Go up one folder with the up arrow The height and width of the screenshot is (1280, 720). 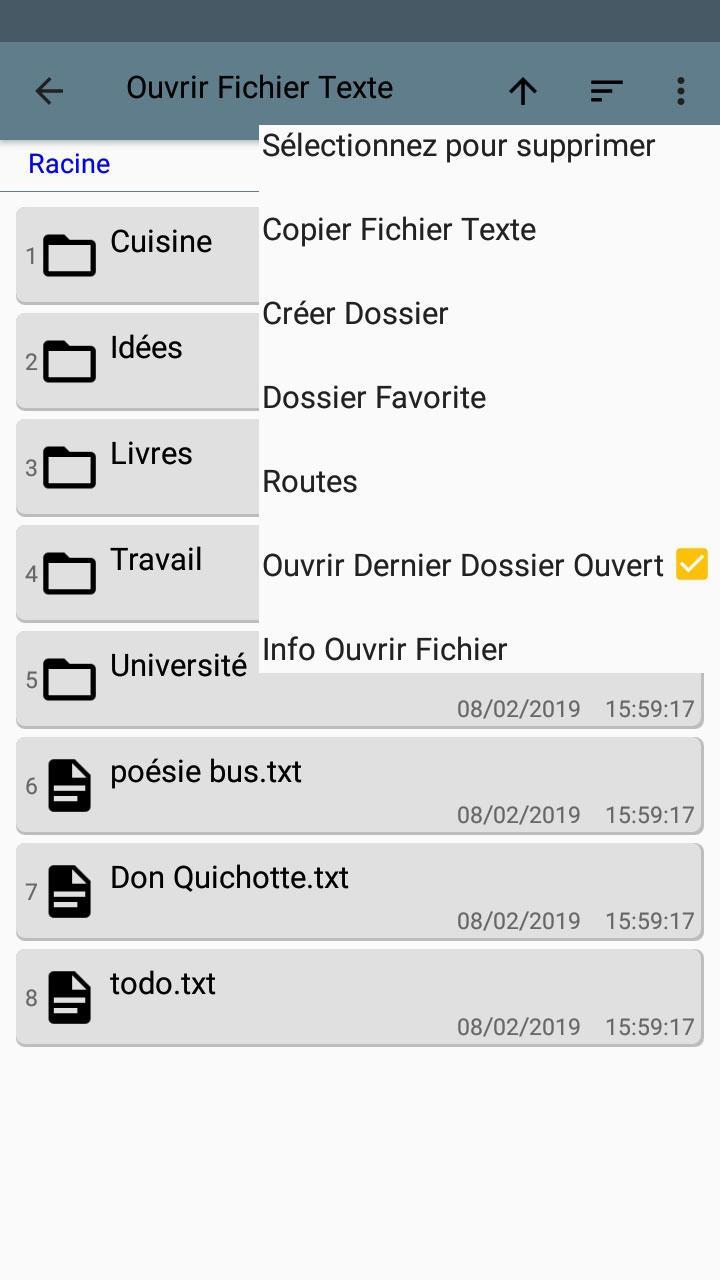tap(523, 91)
